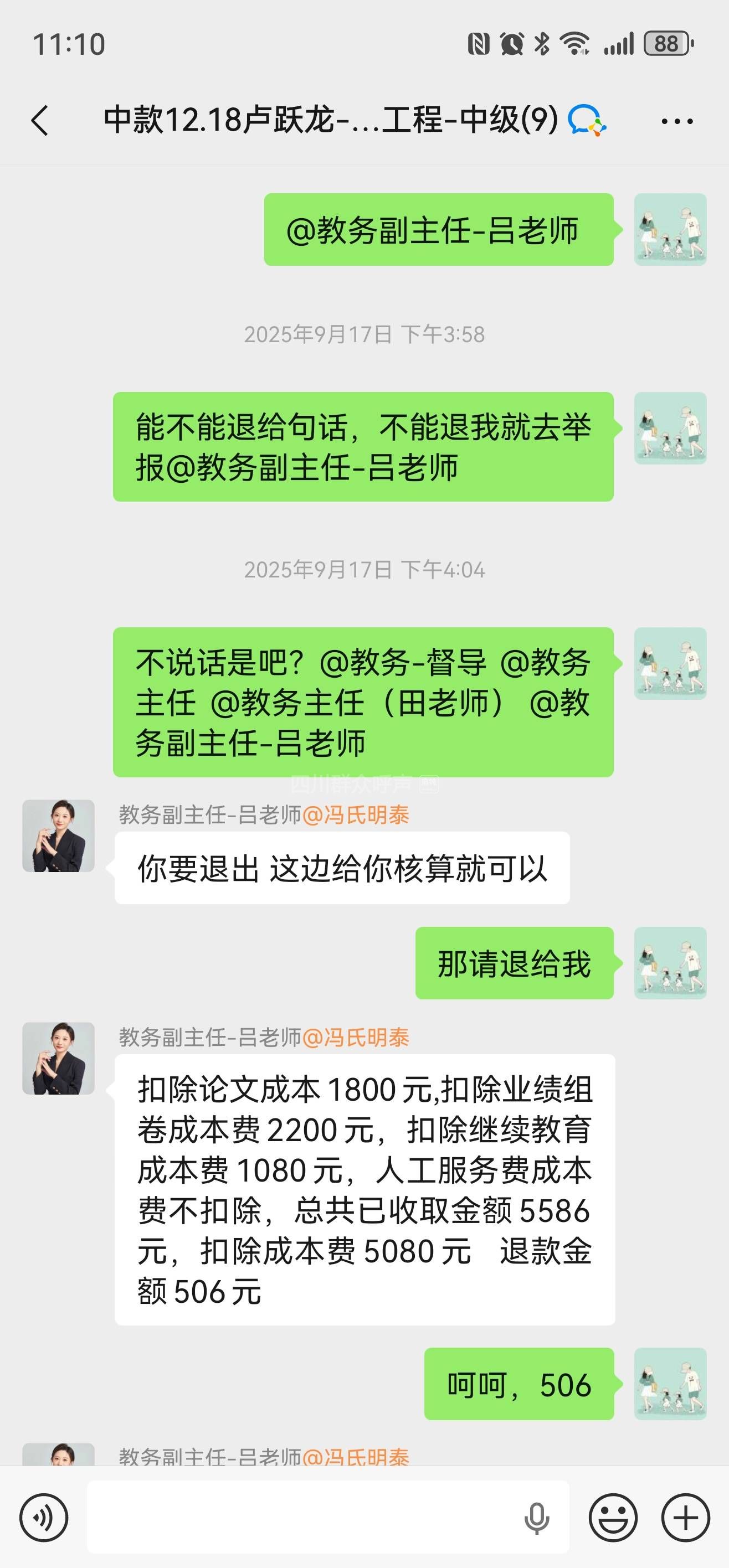The image size is (729, 1568).
Task: Open the group chat overflow menu
Action: [x=676, y=121]
